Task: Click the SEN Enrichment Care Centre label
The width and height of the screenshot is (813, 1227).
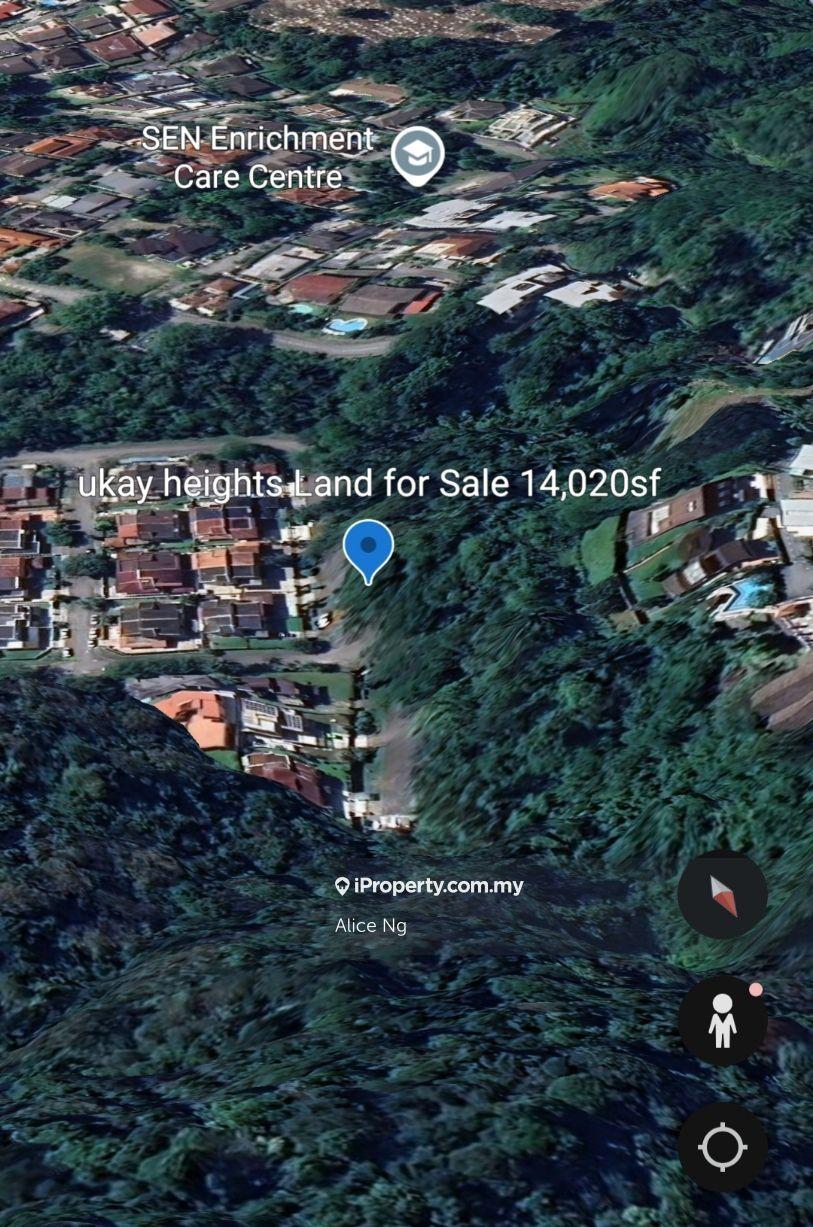Action: [x=258, y=157]
